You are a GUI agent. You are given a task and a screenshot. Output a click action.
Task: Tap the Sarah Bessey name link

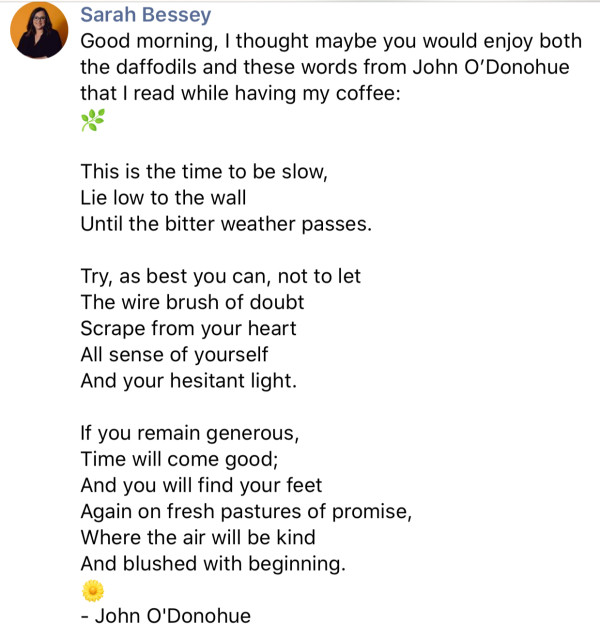click(148, 16)
